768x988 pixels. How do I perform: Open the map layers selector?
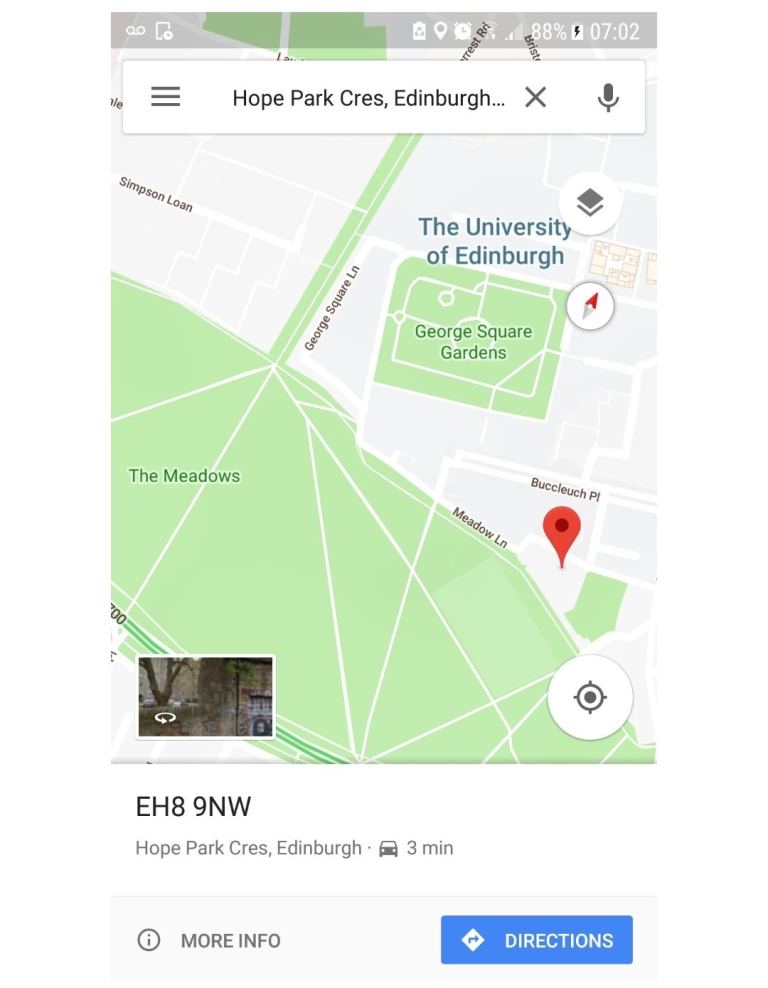pos(590,203)
